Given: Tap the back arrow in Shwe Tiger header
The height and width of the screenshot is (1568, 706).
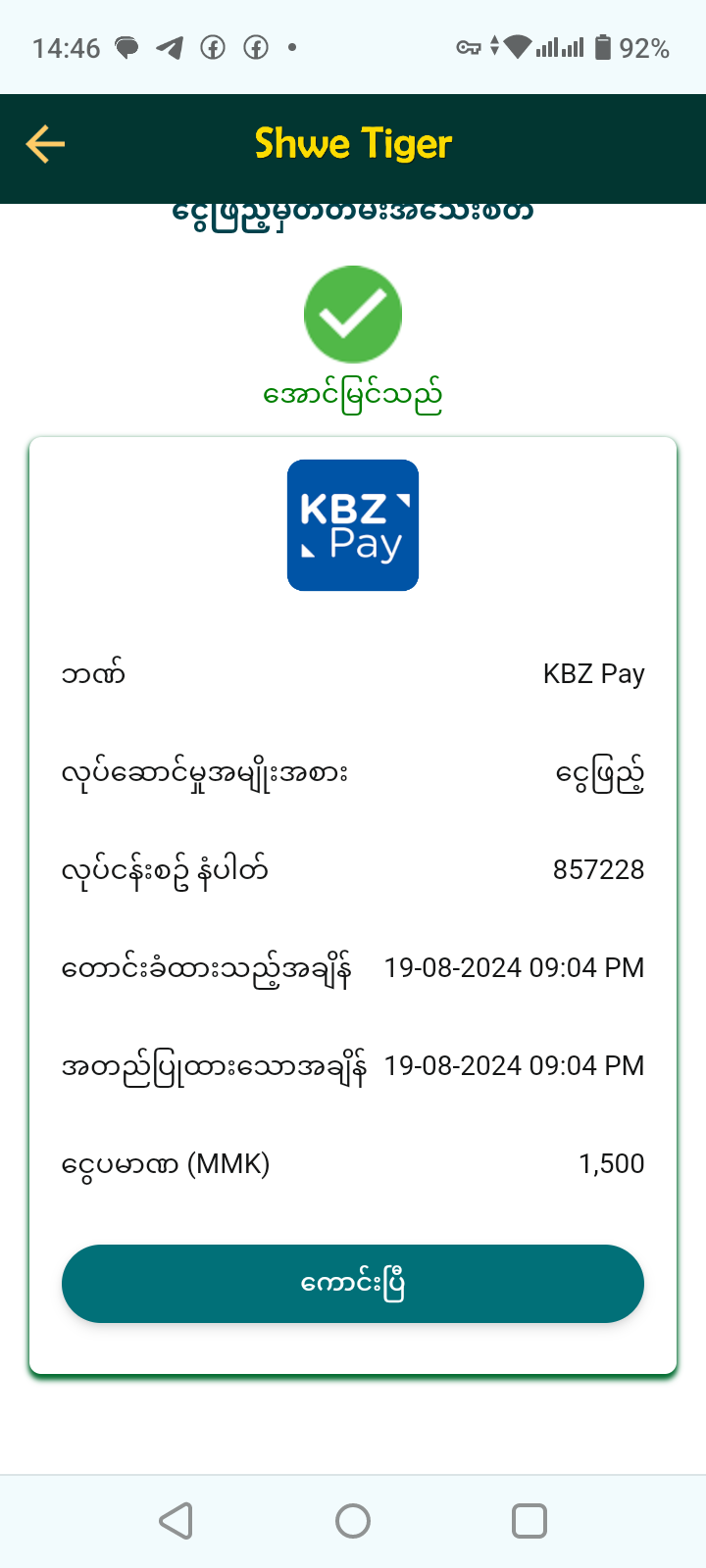Looking at the screenshot, I should click(x=45, y=144).
